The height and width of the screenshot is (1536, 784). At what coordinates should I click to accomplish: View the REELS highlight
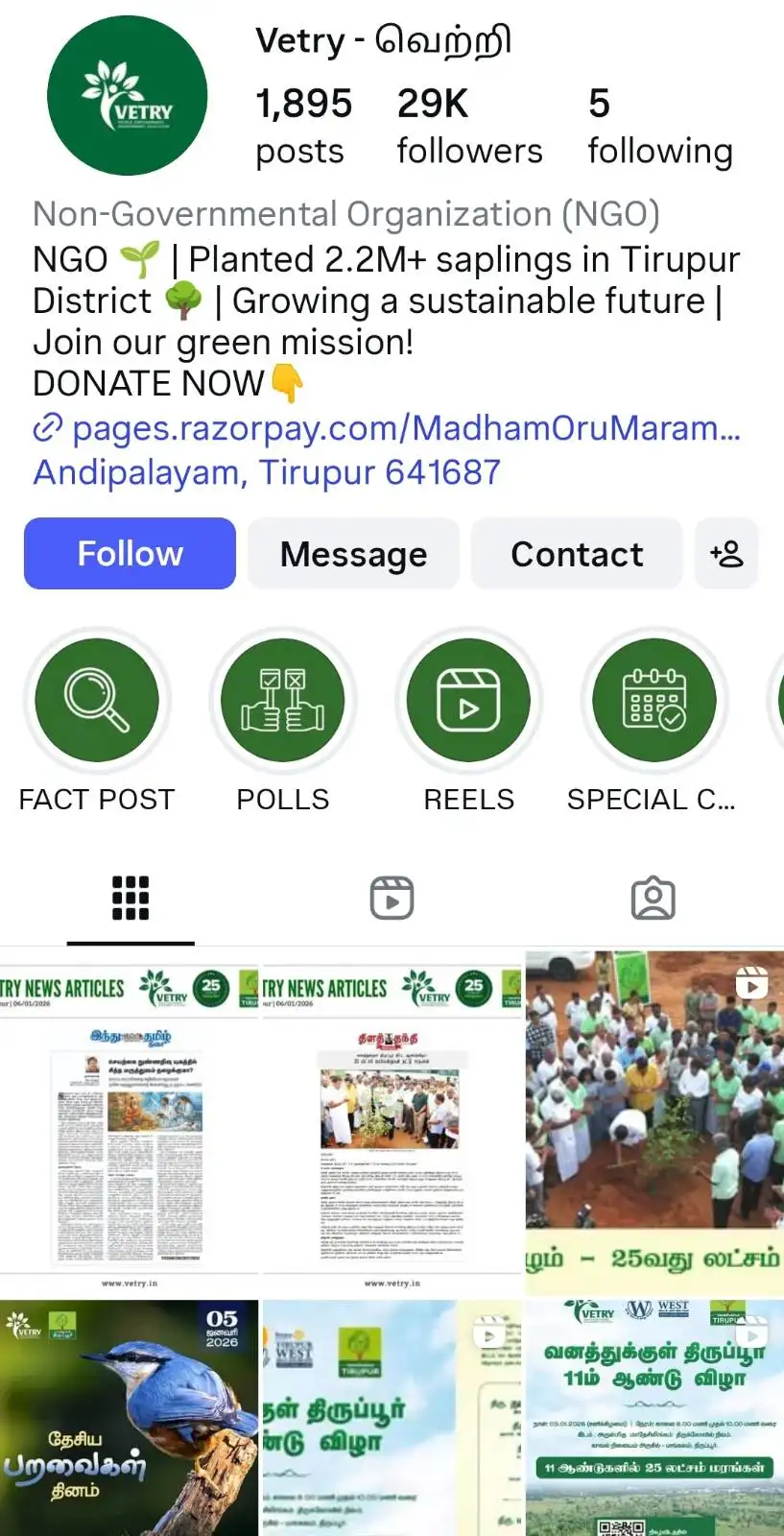(x=468, y=701)
